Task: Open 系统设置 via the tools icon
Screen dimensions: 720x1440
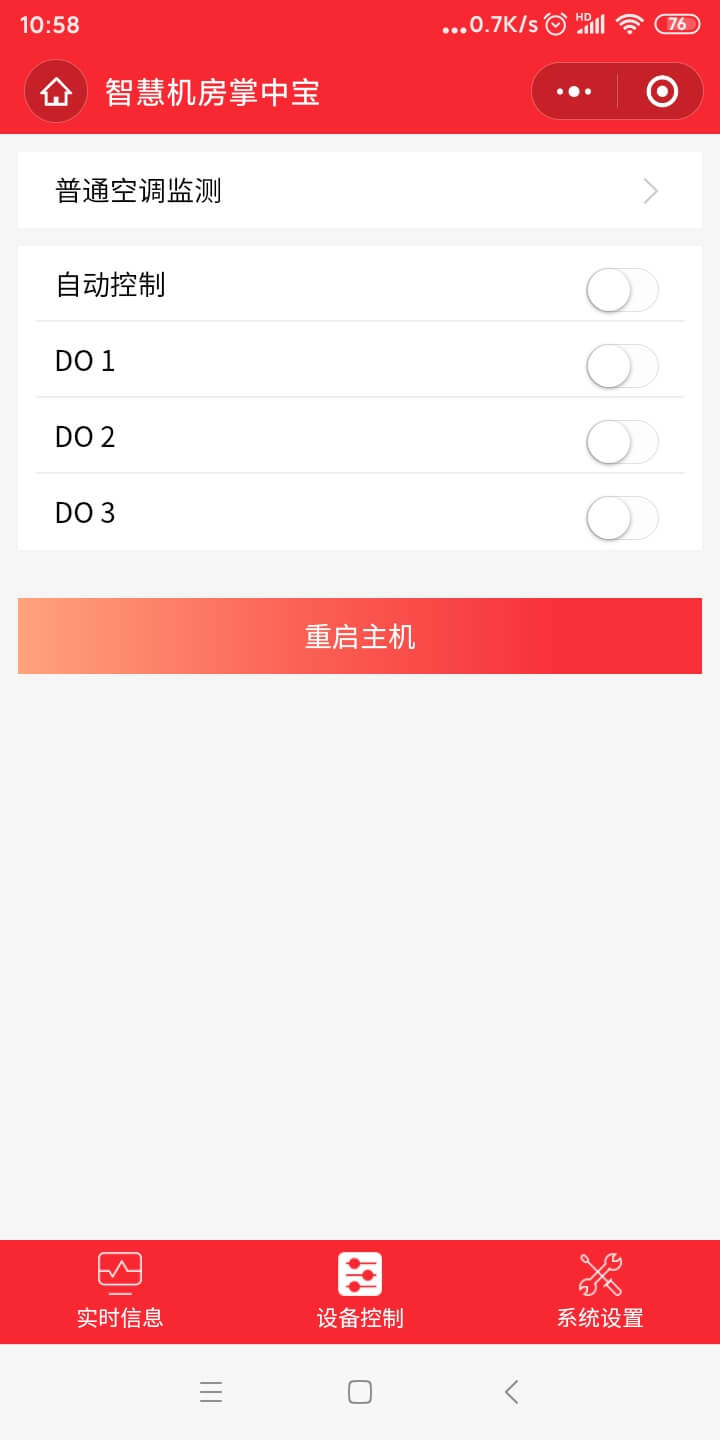Action: pyautogui.click(x=598, y=1271)
